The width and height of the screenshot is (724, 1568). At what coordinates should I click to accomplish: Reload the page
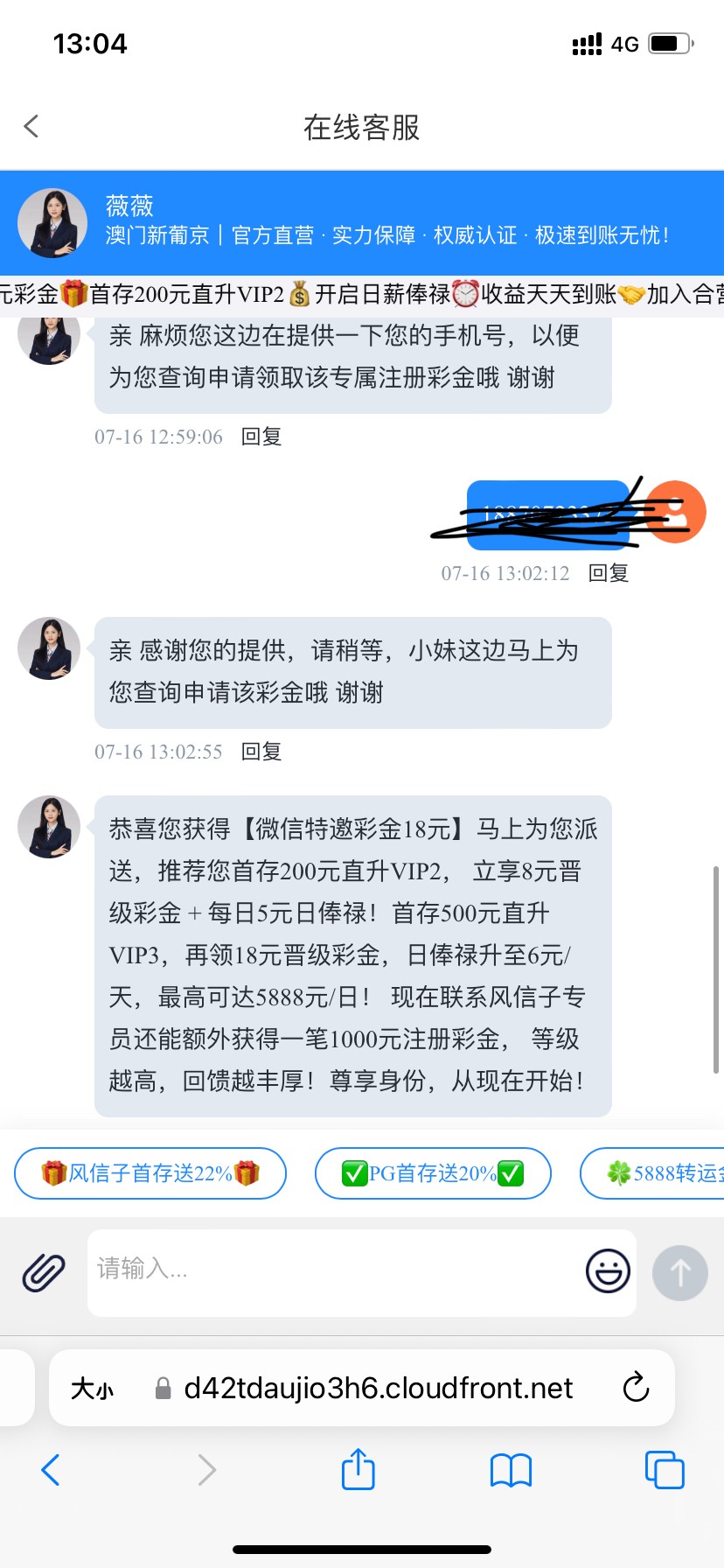636,1388
